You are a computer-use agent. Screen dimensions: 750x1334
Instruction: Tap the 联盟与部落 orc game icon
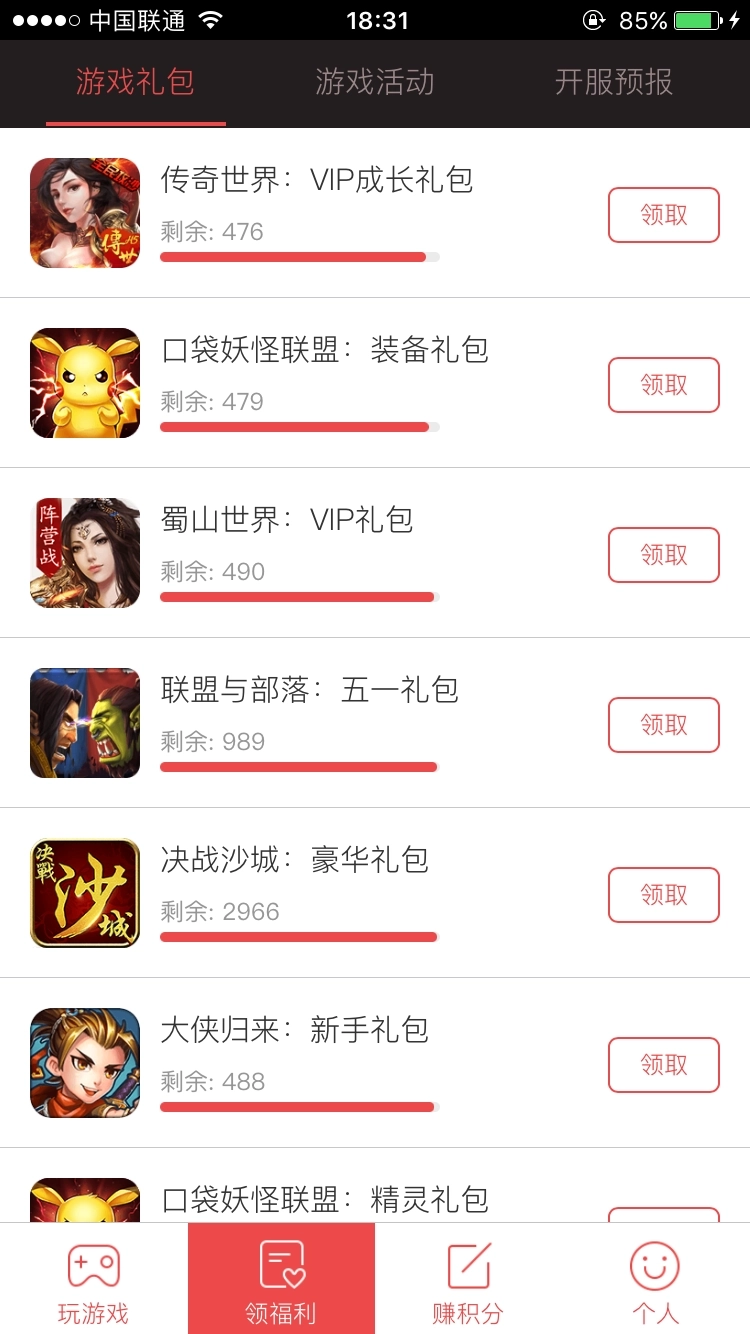(x=85, y=723)
